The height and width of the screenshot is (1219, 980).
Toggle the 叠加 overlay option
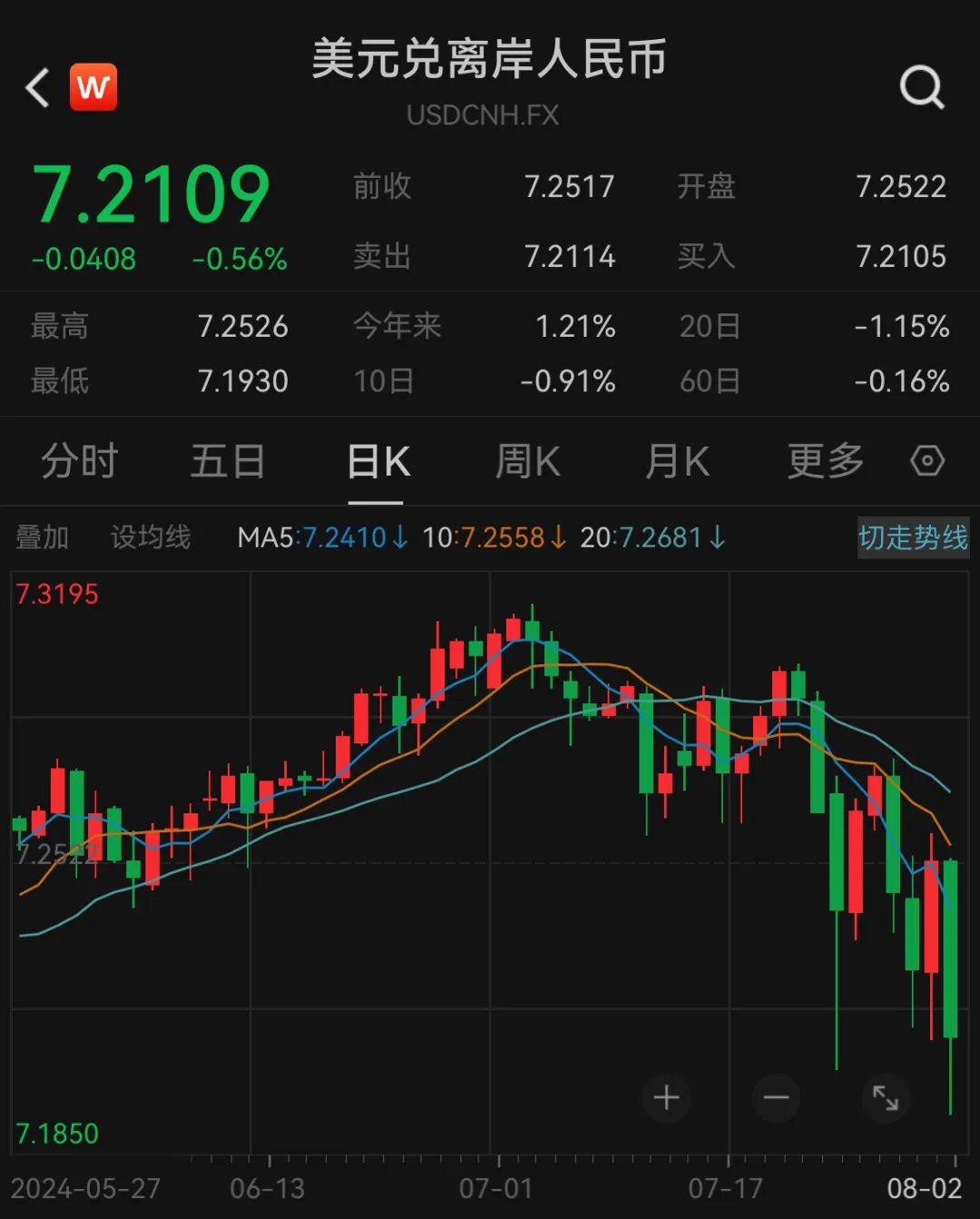tap(41, 537)
